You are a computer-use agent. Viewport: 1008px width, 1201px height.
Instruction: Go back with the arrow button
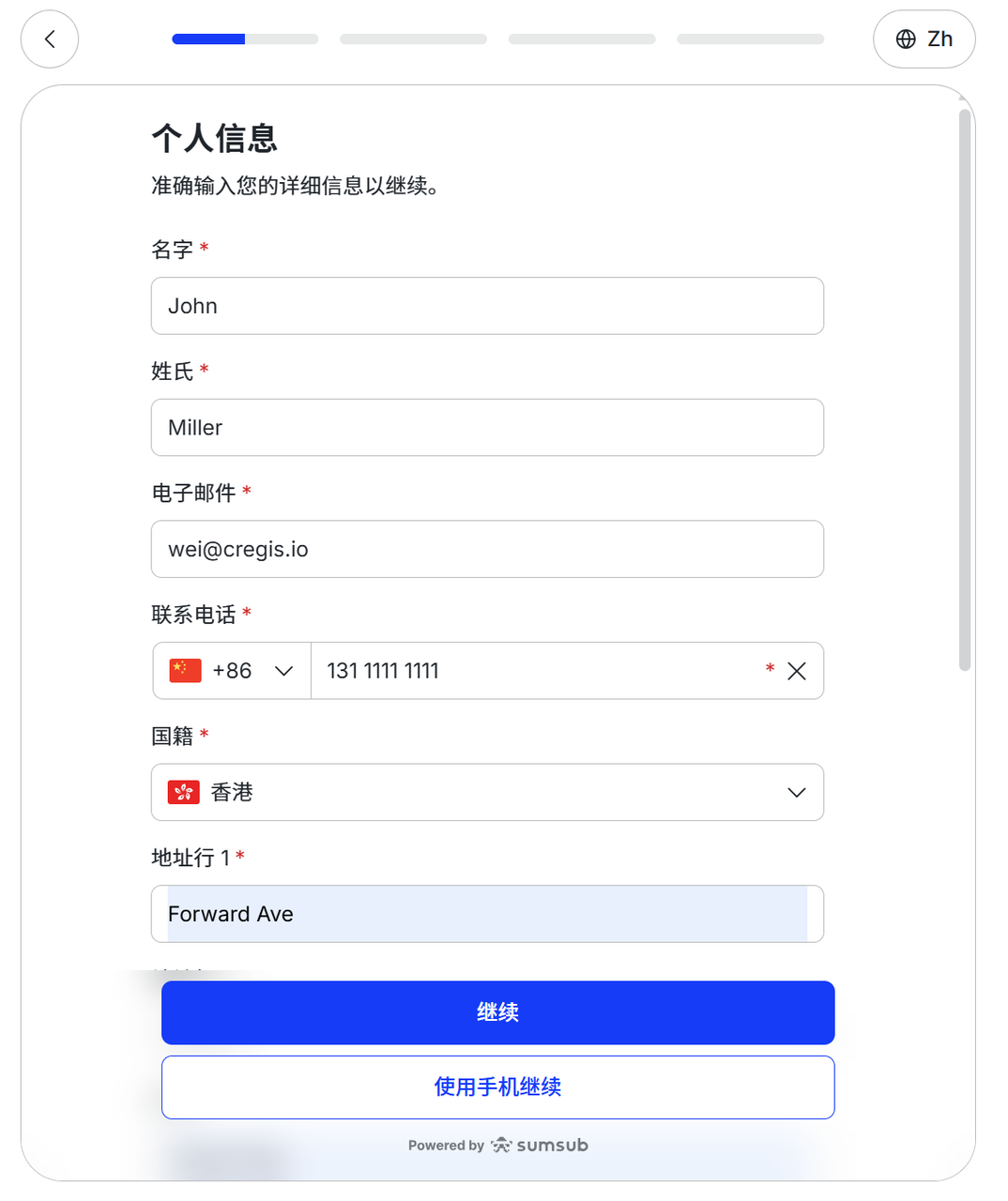pyautogui.click(x=50, y=39)
